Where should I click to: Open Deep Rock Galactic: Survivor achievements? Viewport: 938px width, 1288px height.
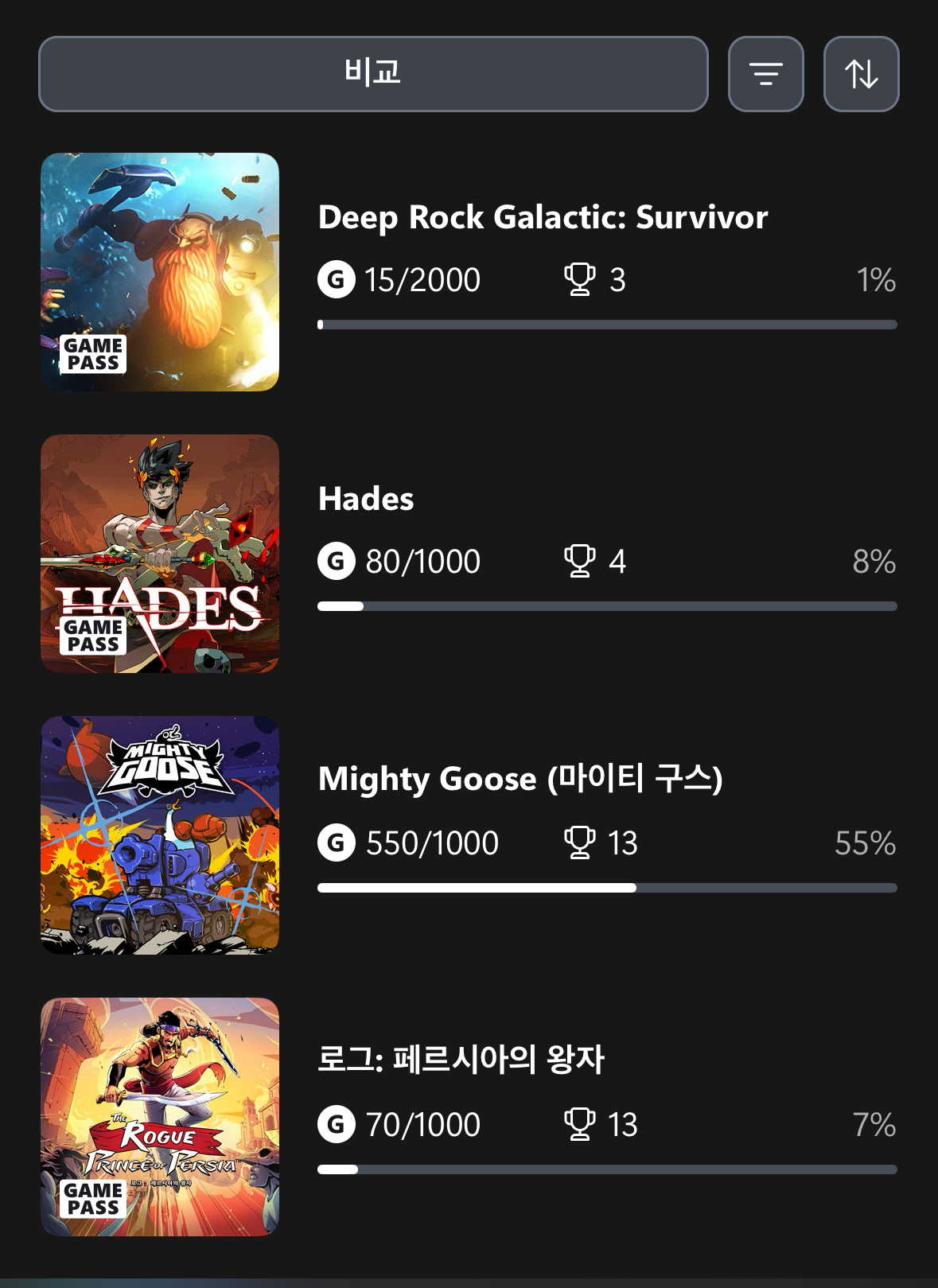click(x=543, y=218)
